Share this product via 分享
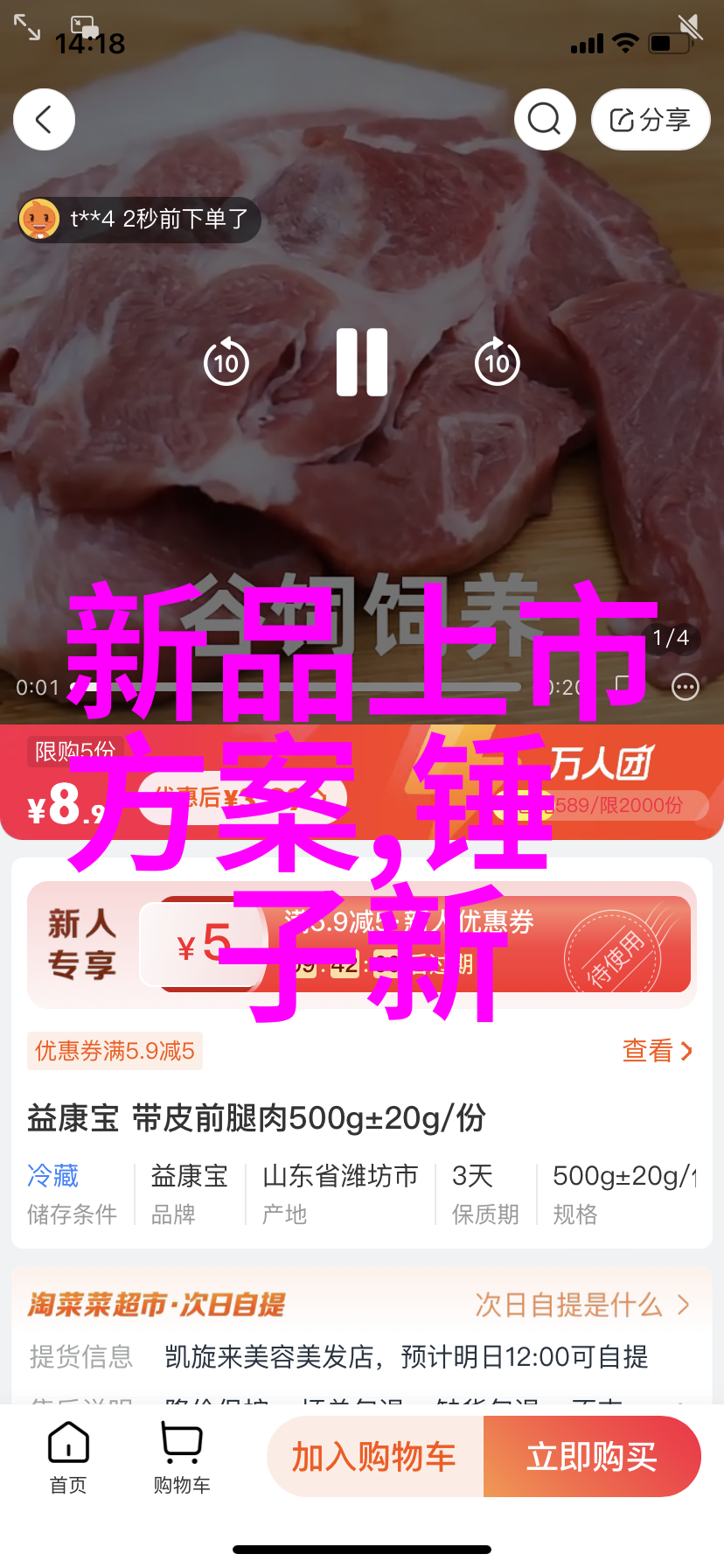The image size is (724, 1568). click(x=650, y=119)
